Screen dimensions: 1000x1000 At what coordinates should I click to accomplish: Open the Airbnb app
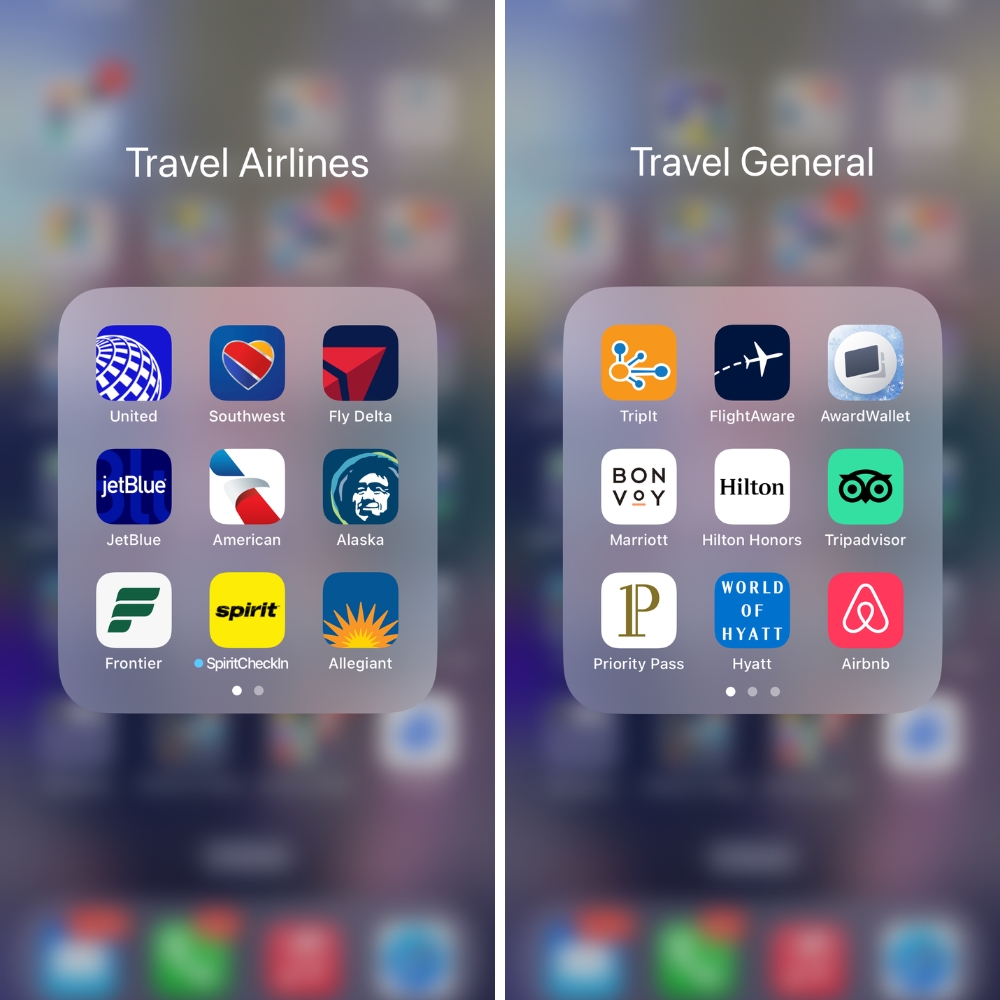pyautogui.click(x=865, y=610)
